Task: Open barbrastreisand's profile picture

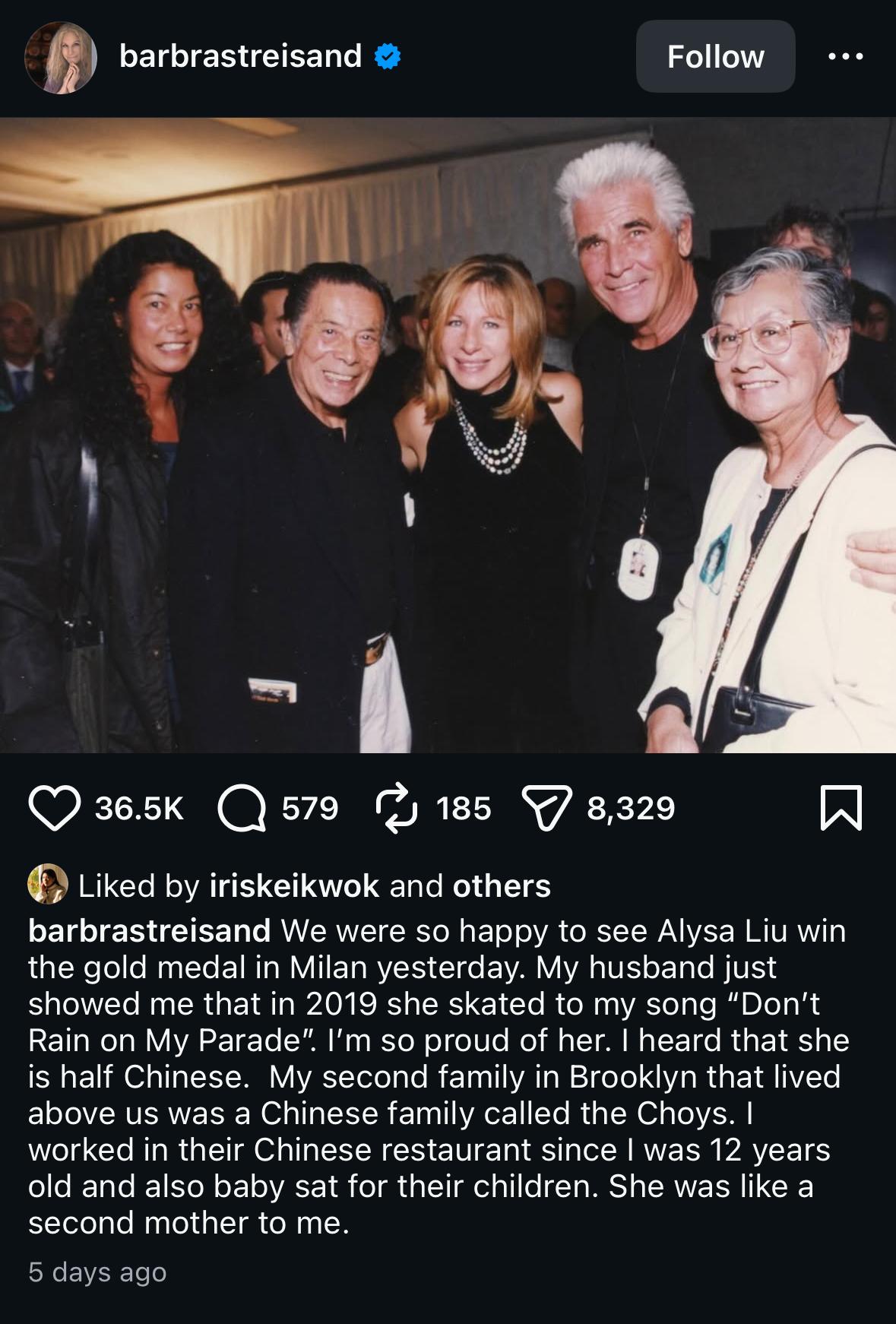Action: coord(61,57)
